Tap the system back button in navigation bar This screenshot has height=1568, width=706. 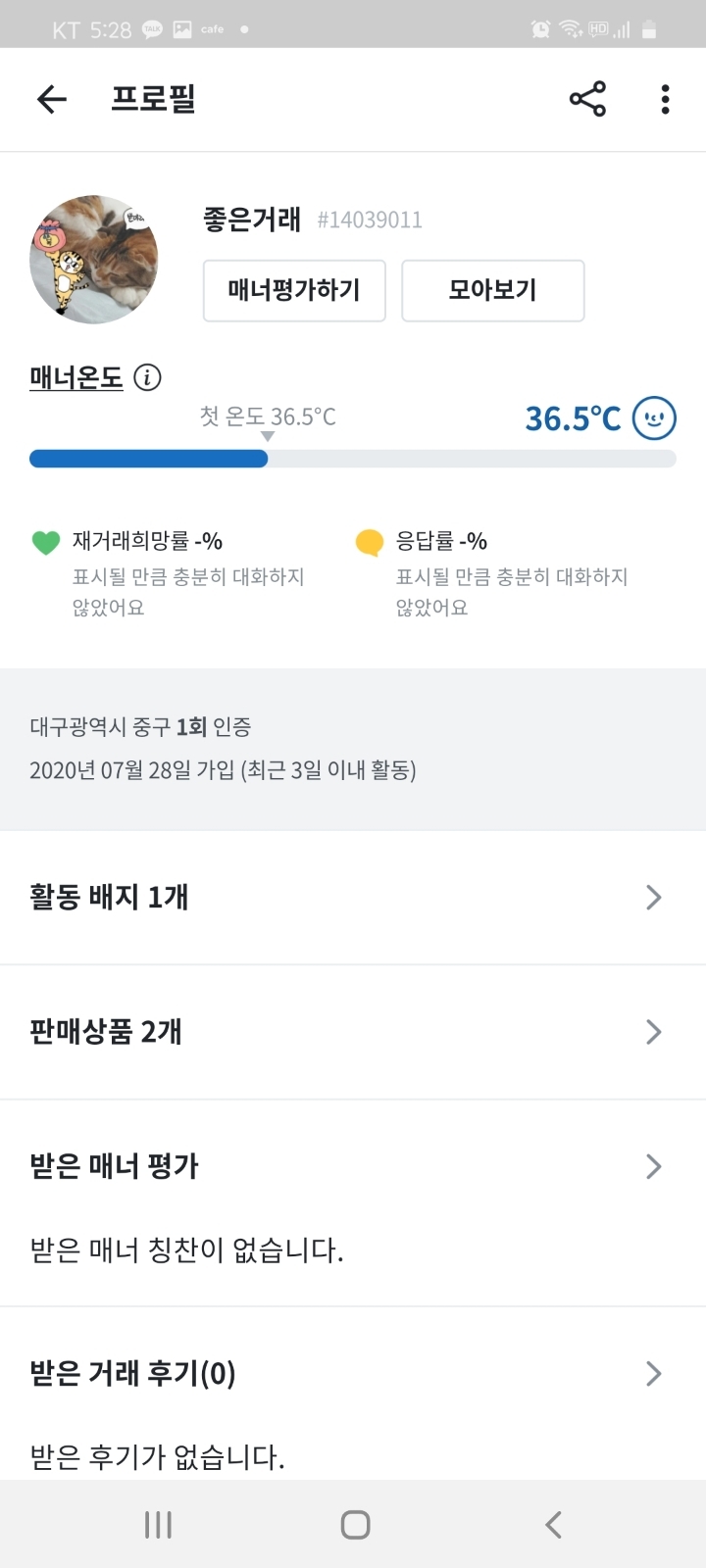[552, 1524]
